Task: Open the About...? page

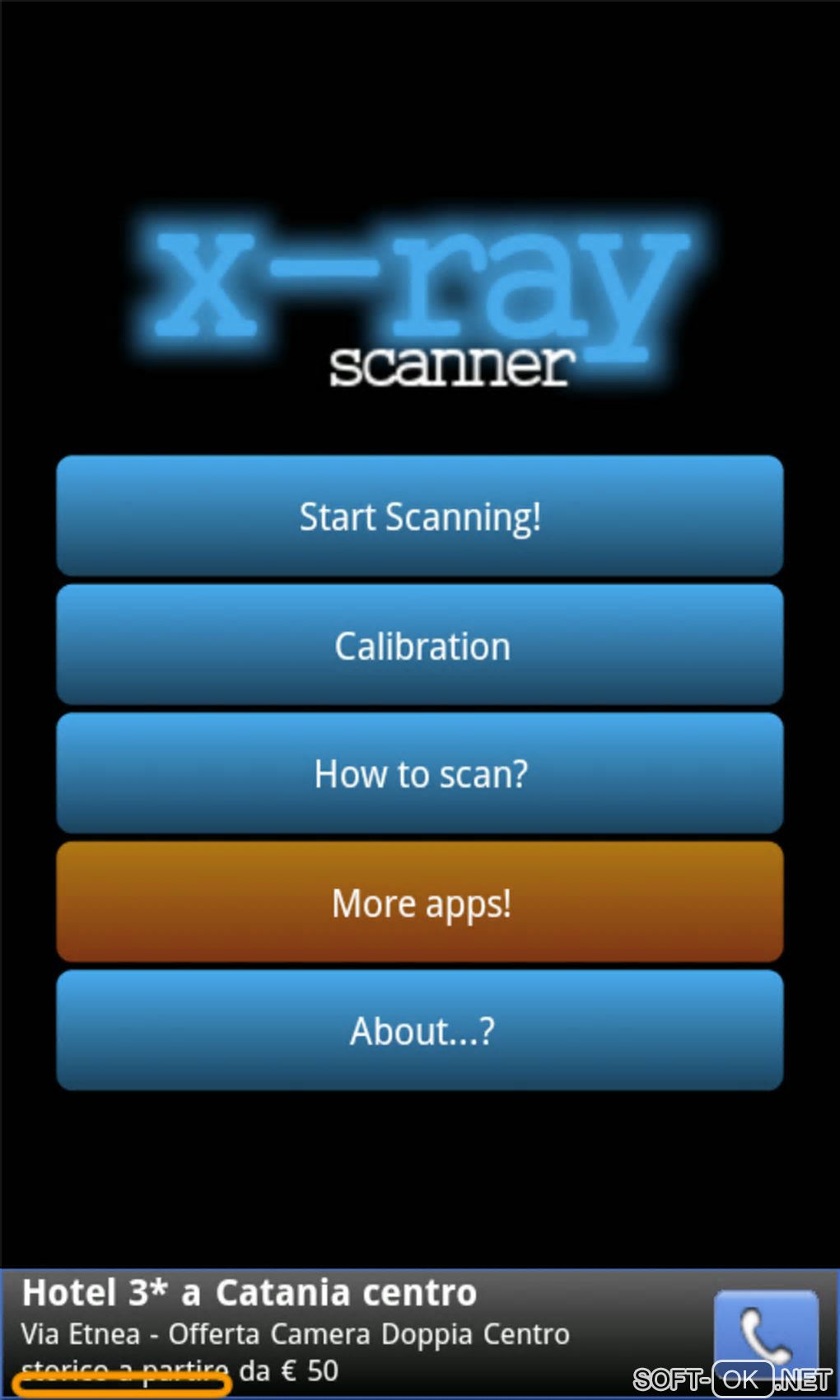Action: (420, 1031)
